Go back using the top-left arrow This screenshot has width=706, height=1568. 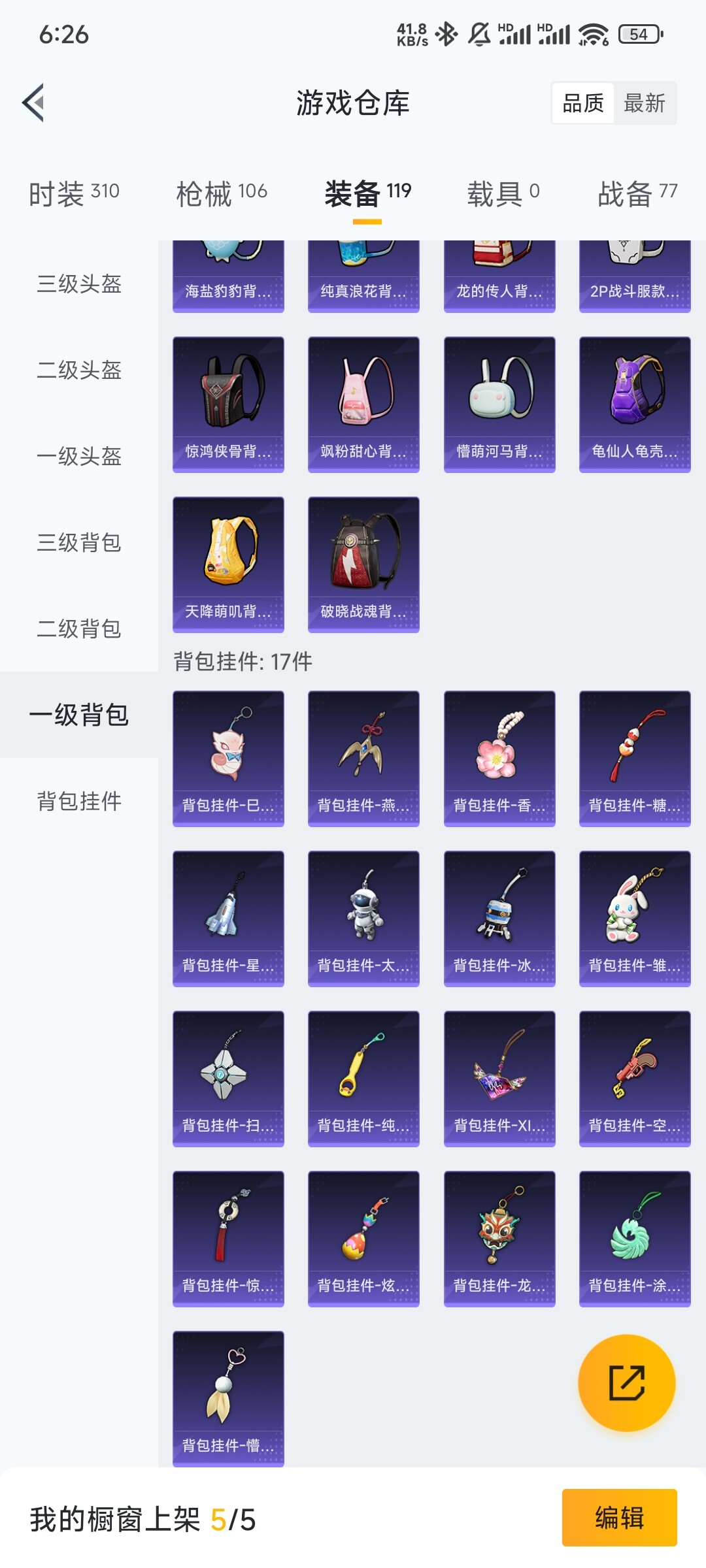pyautogui.click(x=34, y=103)
